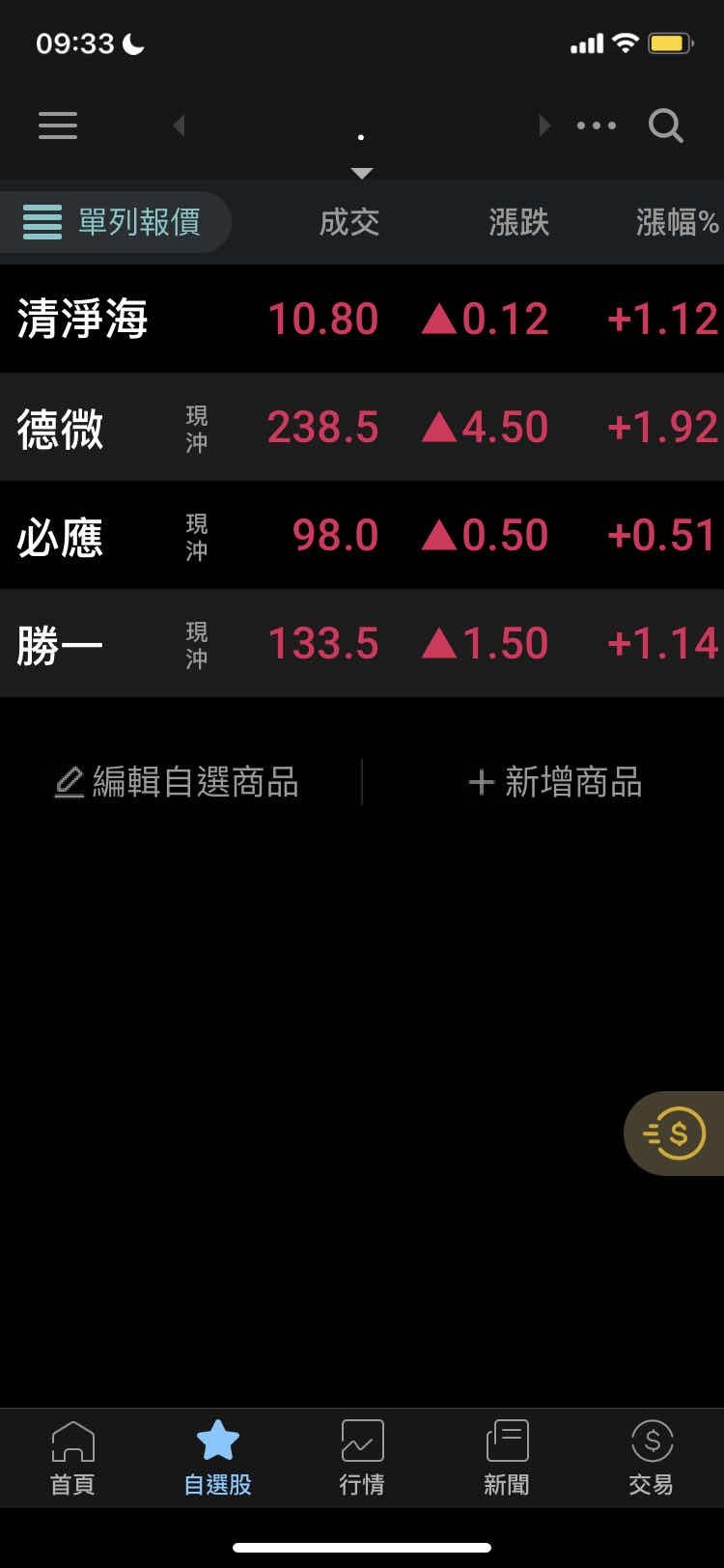Viewport: 724px width, 1568px height.
Task: Go to previous watchlist group arrow
Action: pos(179,126)
